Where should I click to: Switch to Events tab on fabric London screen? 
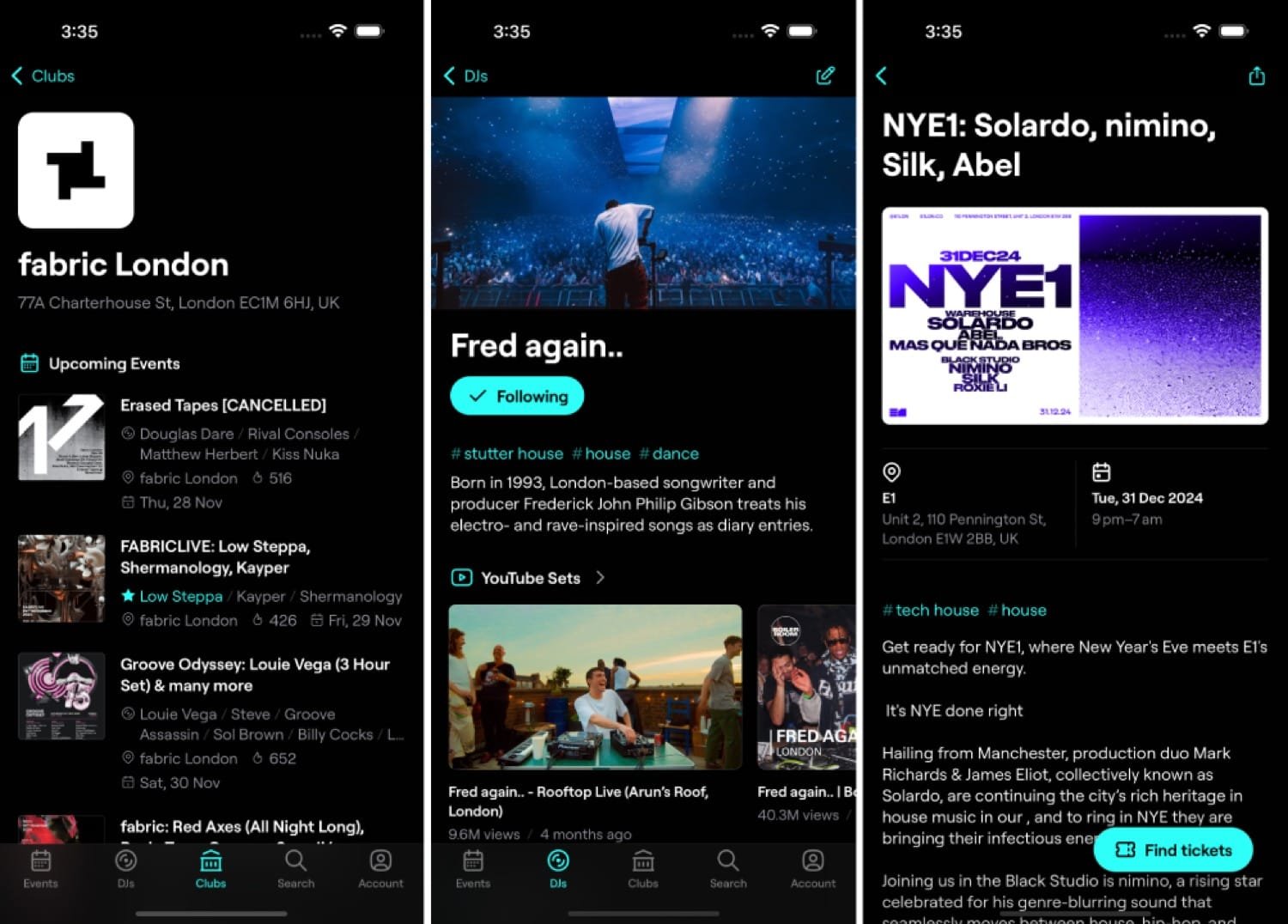coord(40,869)
